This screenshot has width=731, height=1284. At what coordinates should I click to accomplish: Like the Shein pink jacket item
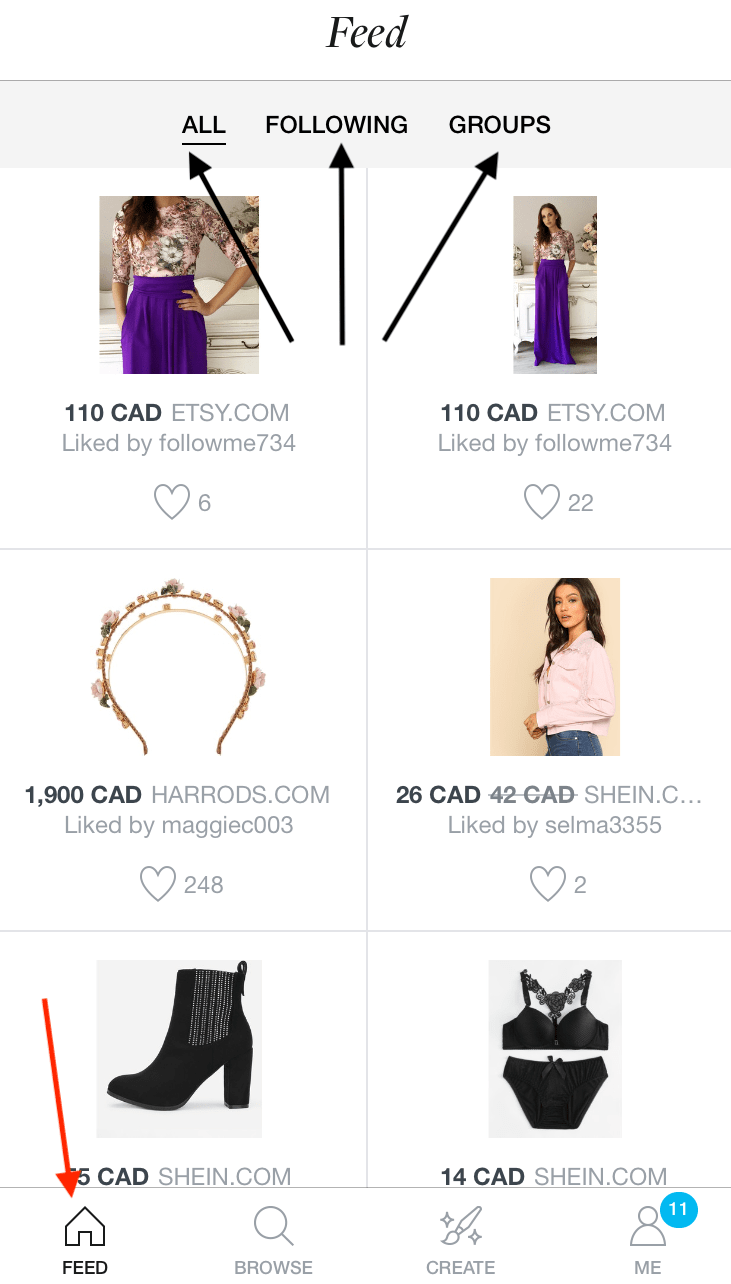547,884
